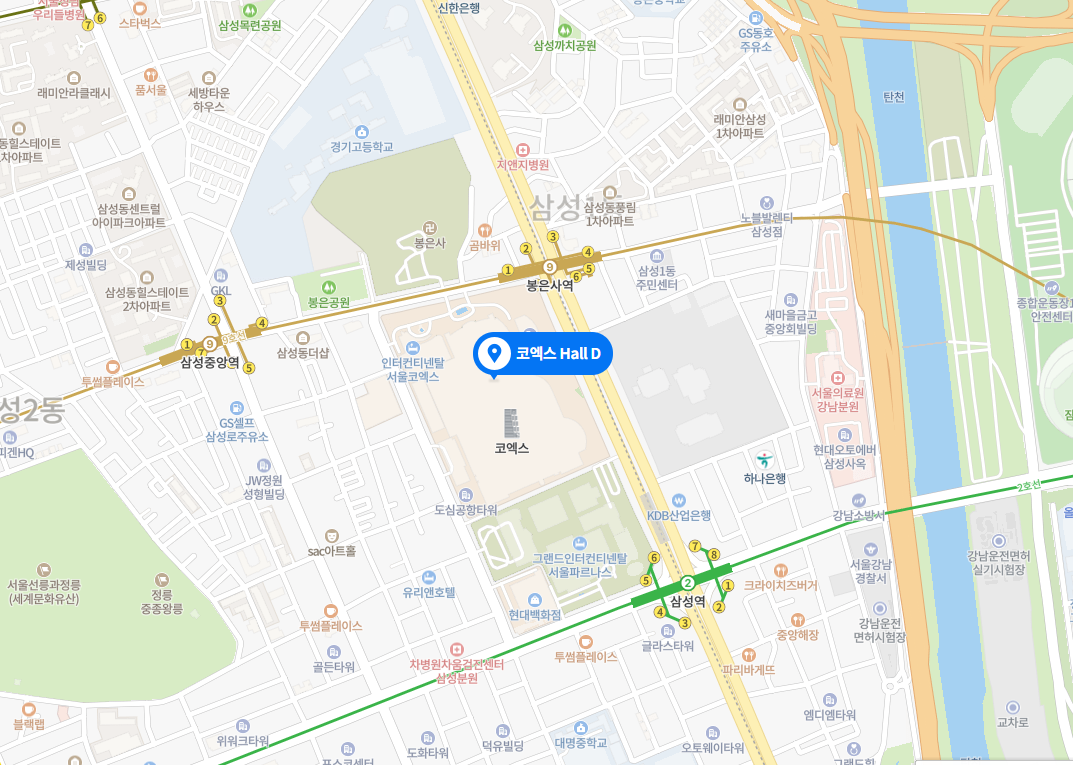This screenshot has width=1073, height=765.
Task: Select the 도심공항타워 place marker
Action: pyautogui.click(x=465, y=493)
